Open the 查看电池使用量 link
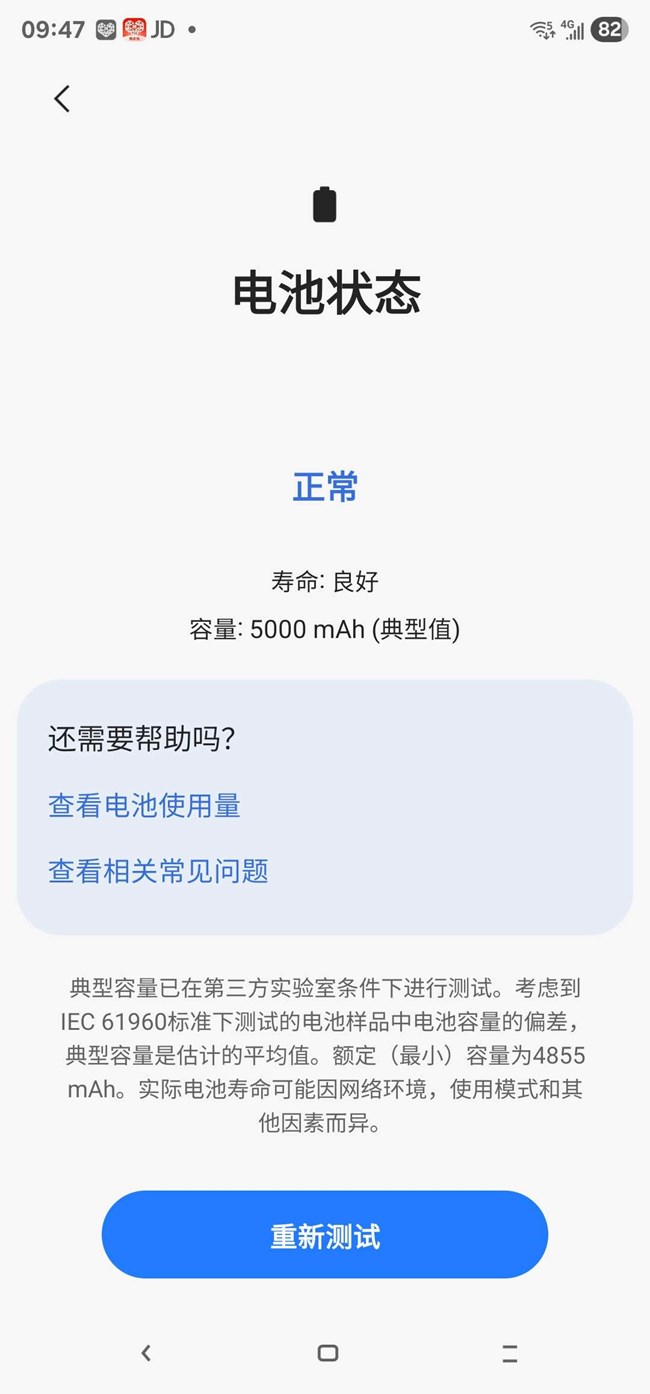Viewport: 650px width, 1394px height. point(145,806)
